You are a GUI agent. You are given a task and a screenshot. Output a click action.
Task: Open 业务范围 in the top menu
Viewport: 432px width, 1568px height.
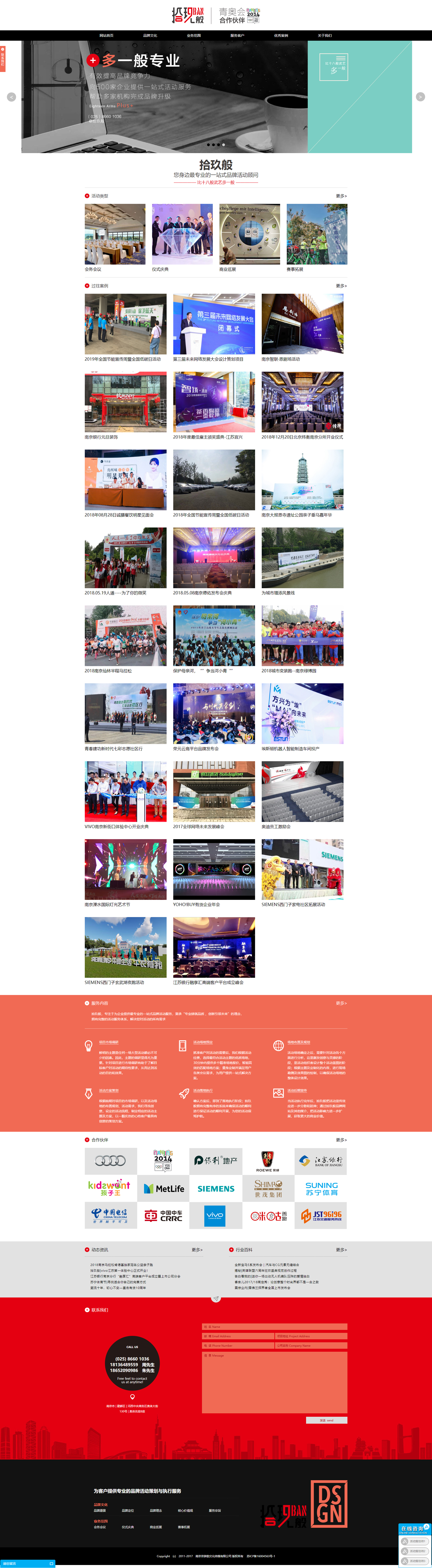(194, 35)
